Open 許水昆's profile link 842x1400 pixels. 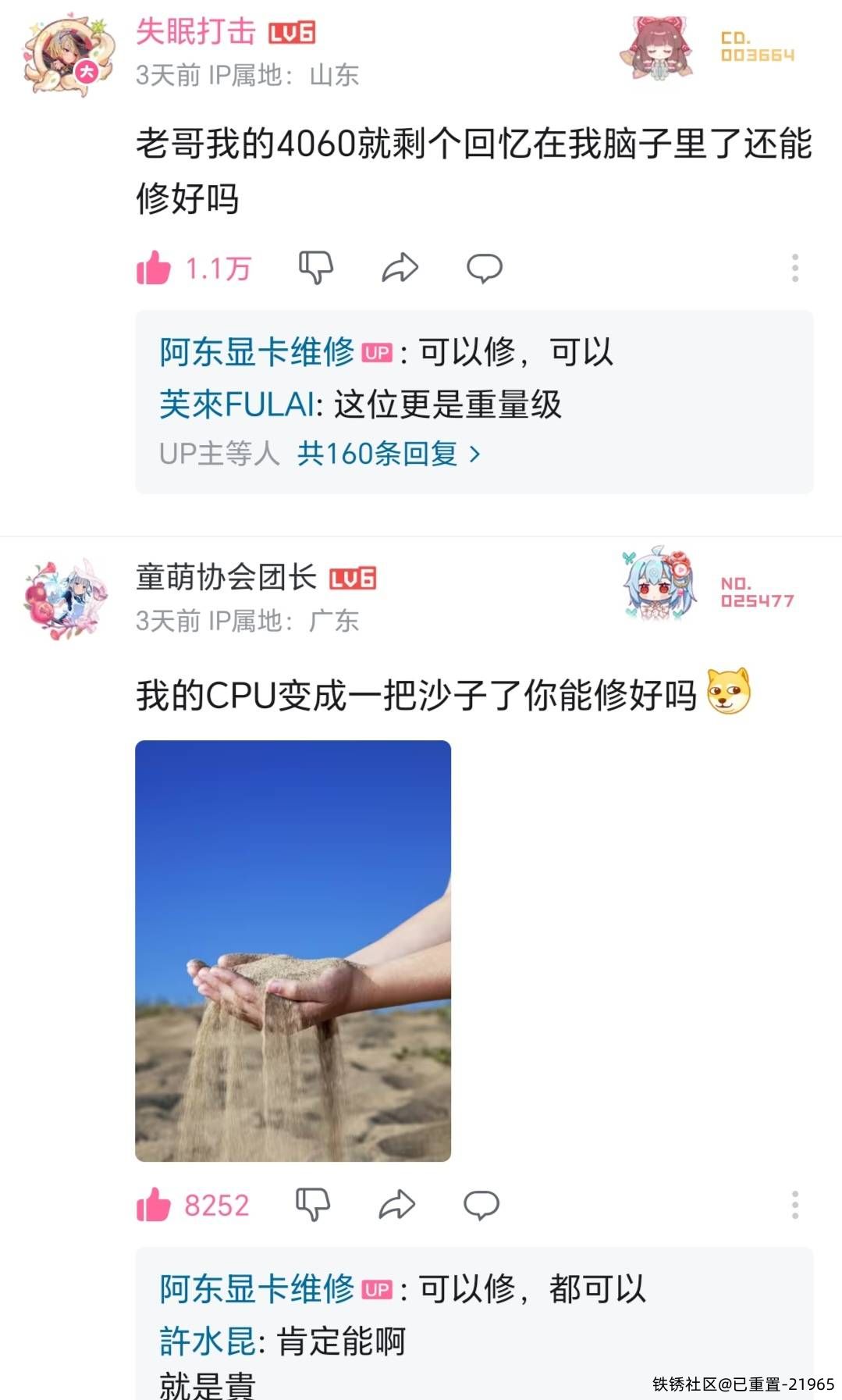click(x=208, y=1341)
